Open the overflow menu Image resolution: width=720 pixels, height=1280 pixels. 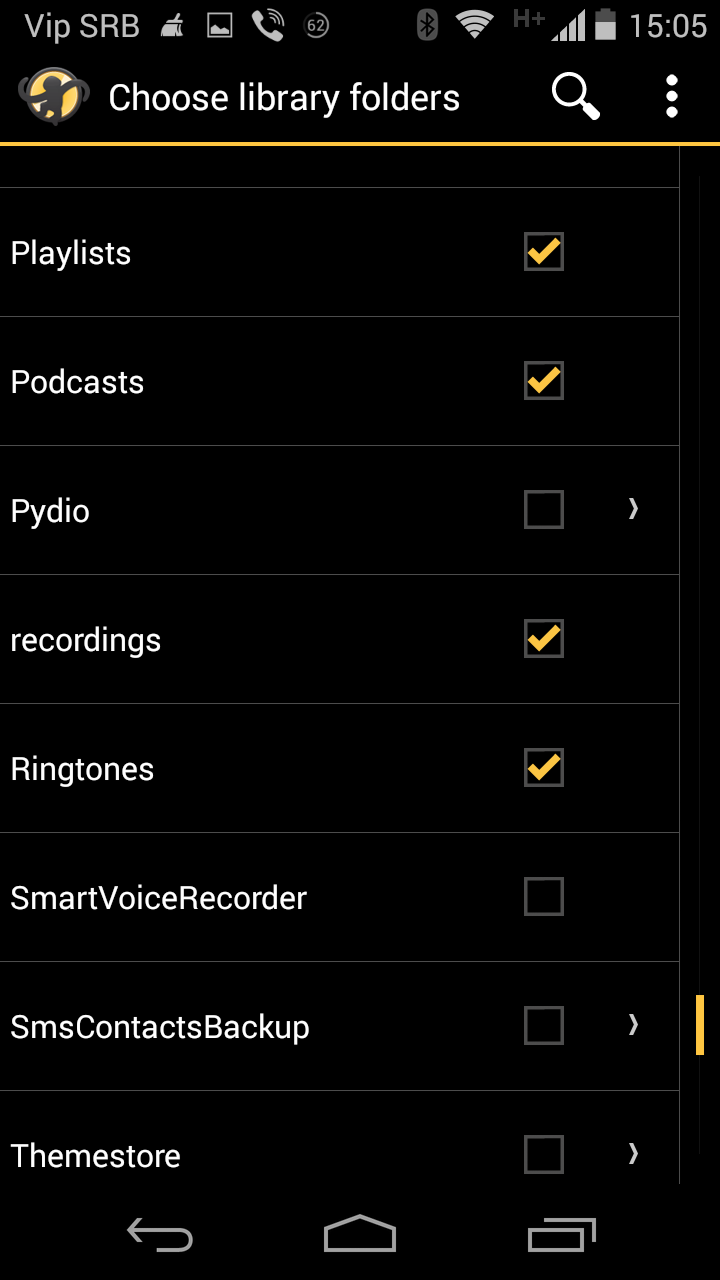[672, 97]
